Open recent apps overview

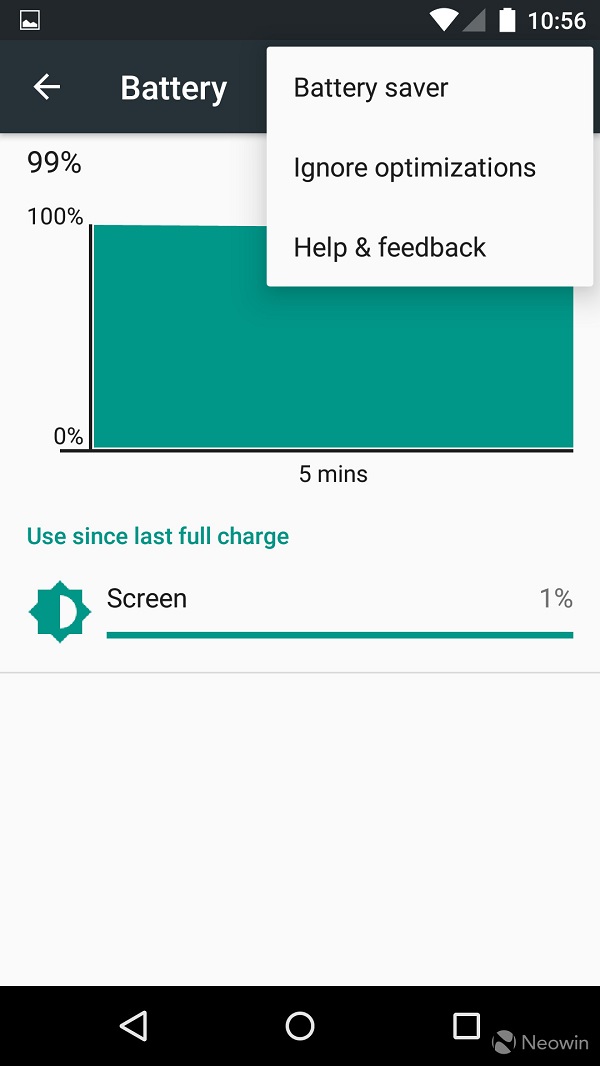tap(466, 1025)
